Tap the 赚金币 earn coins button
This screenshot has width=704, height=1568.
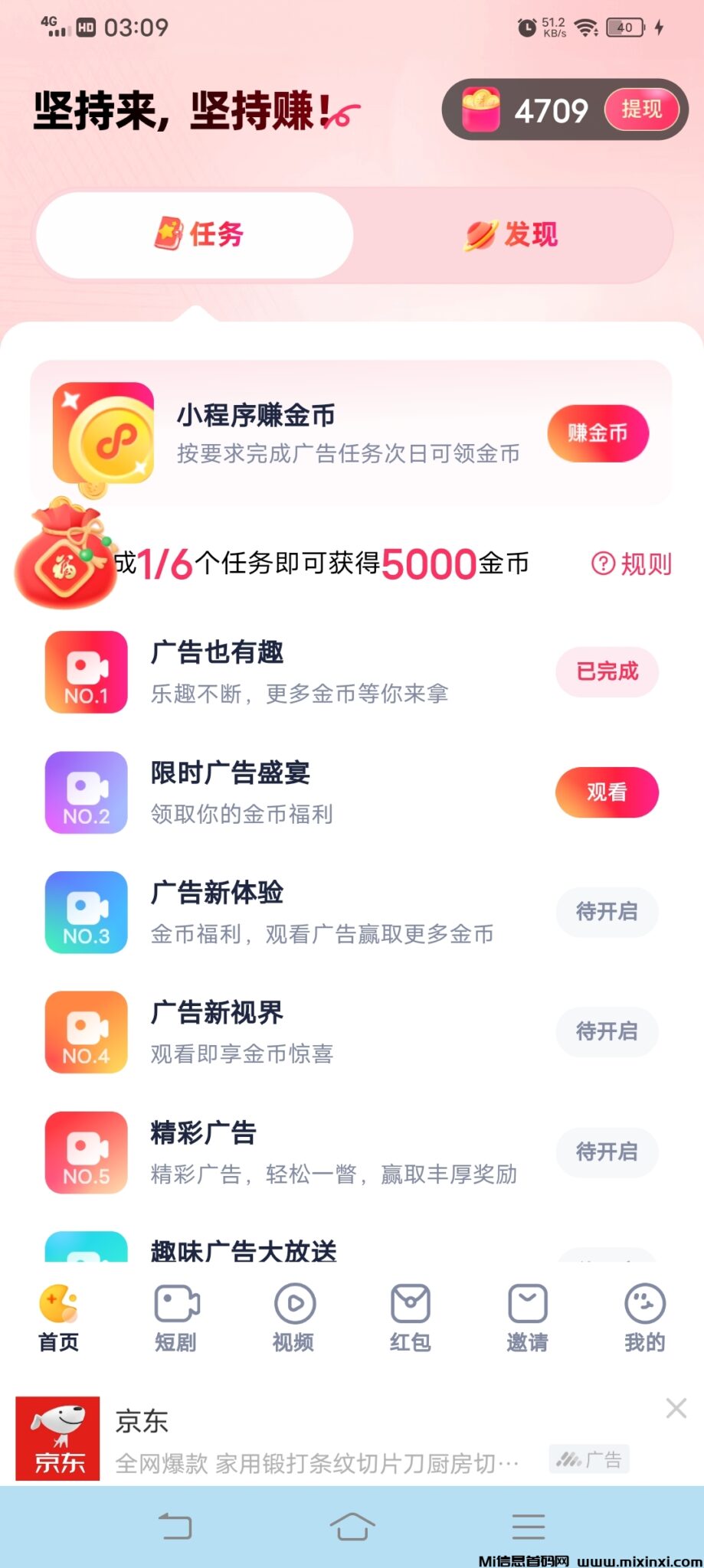598,433
